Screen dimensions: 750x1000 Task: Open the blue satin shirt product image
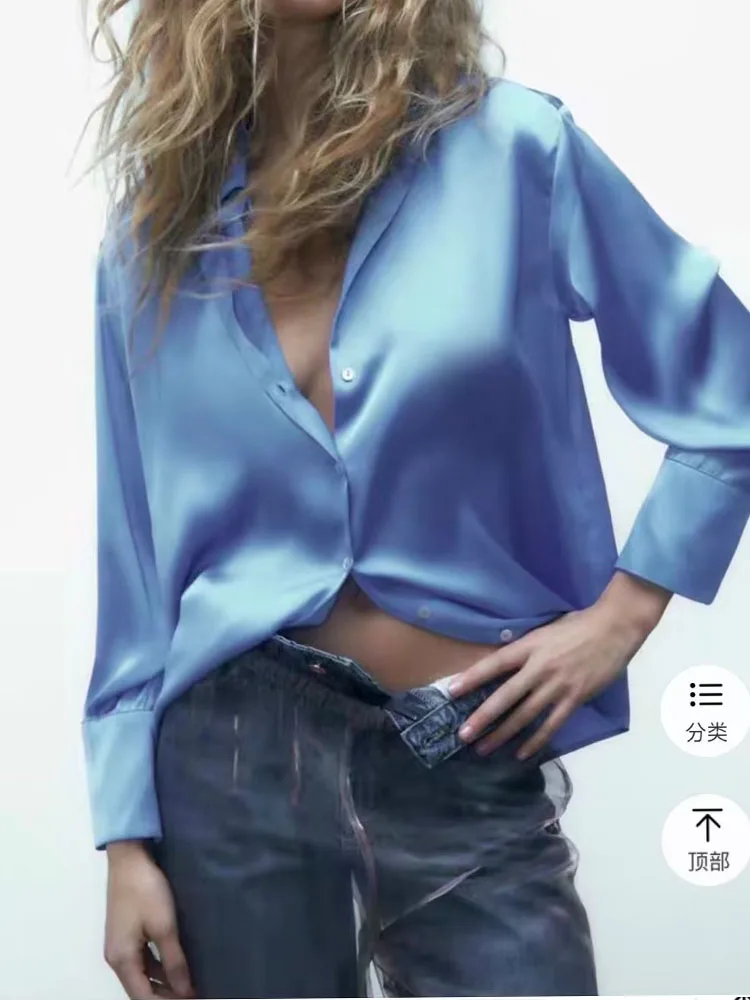tap(375, 500)
